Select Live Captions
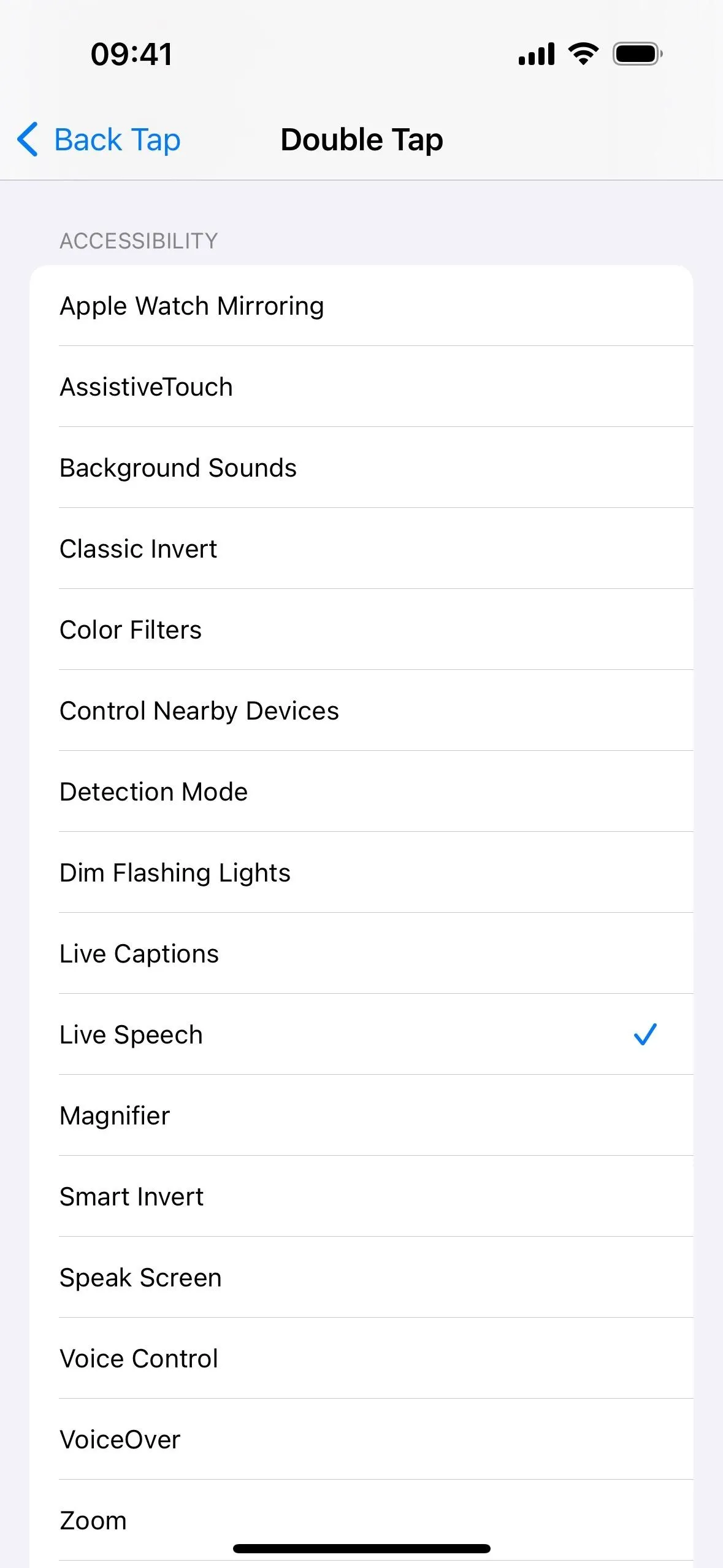Viewport: 723px width, 1568px height. pos(361,953)
